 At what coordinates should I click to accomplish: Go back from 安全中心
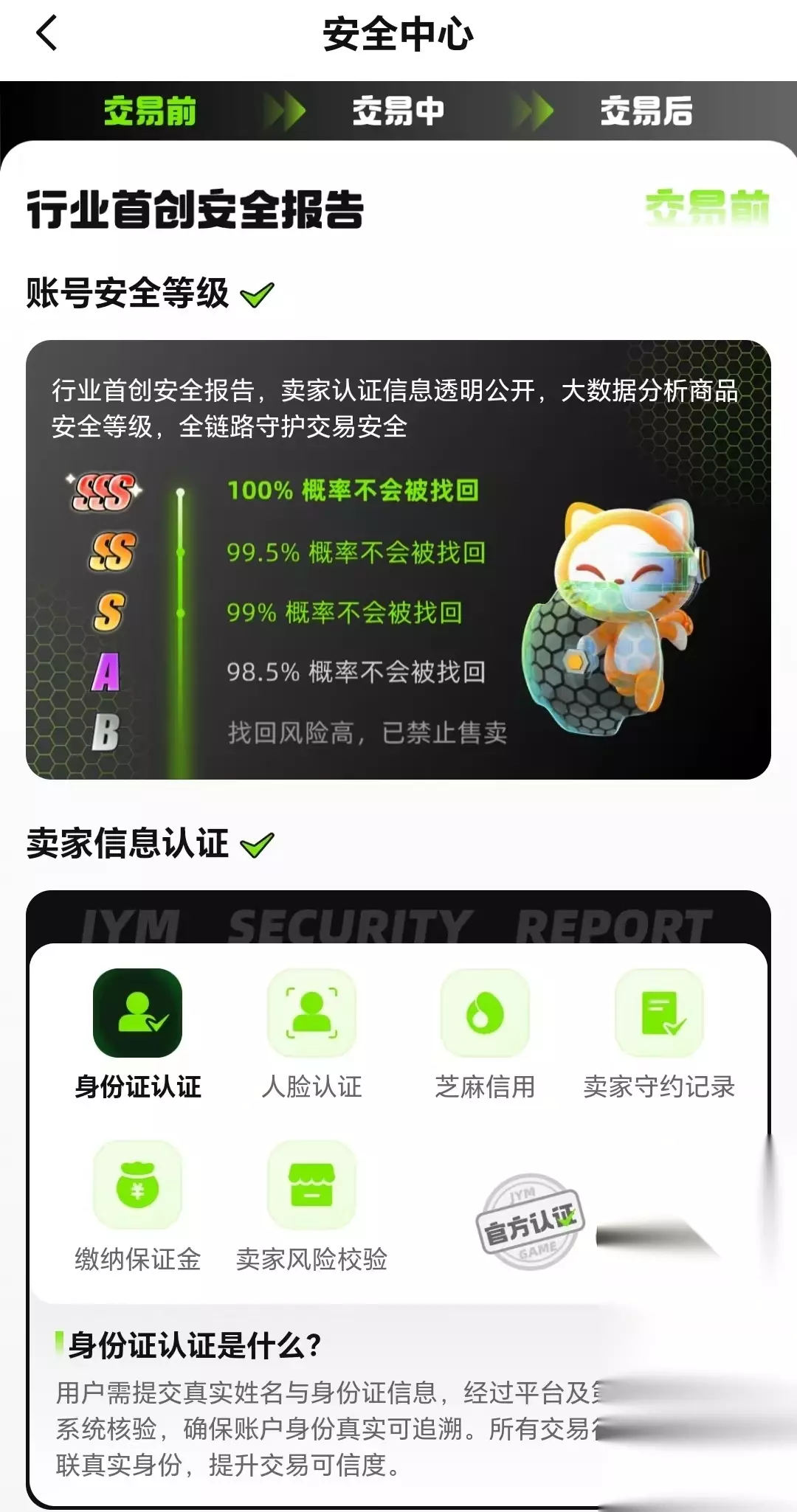(46, 34)
